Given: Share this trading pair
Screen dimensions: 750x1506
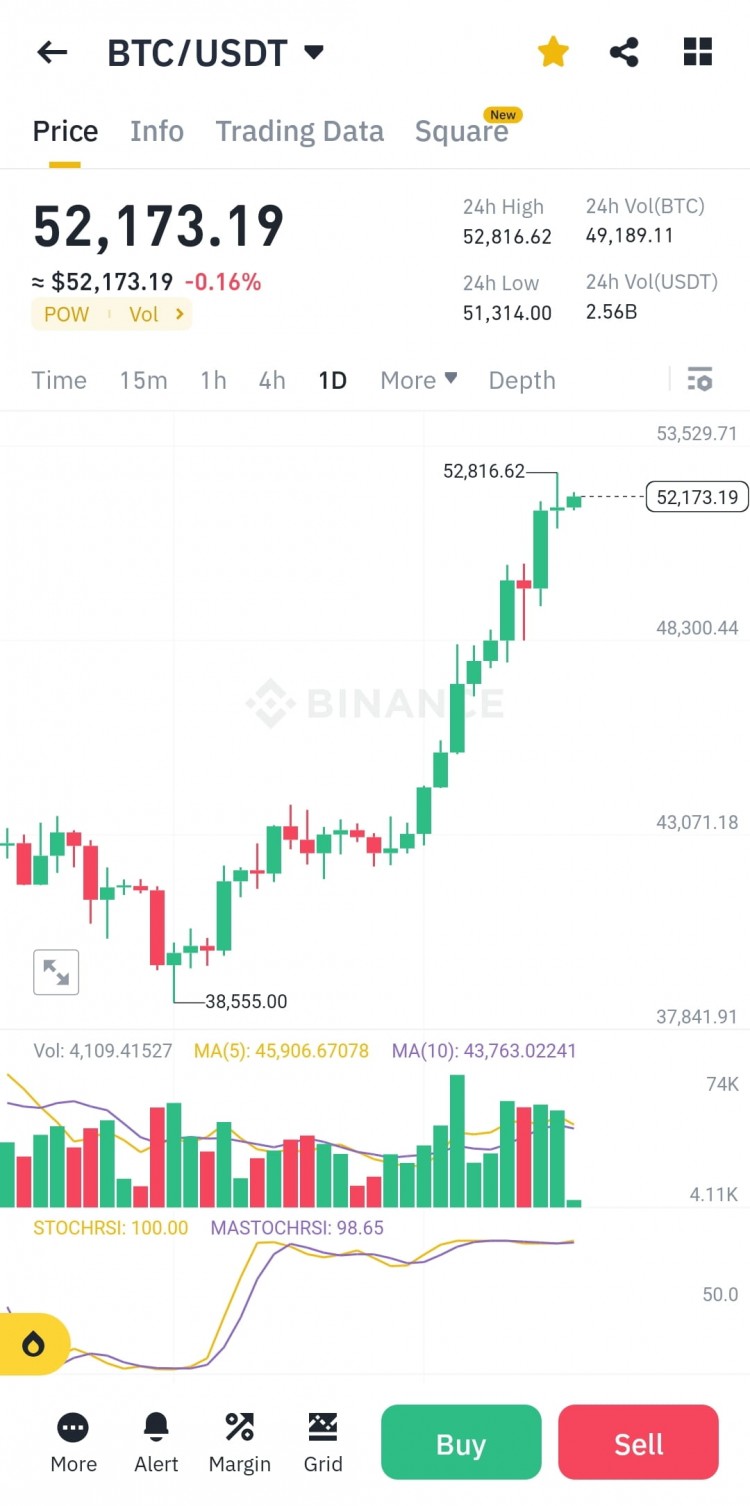Looking at the screenshot, I should coord(624,52).
